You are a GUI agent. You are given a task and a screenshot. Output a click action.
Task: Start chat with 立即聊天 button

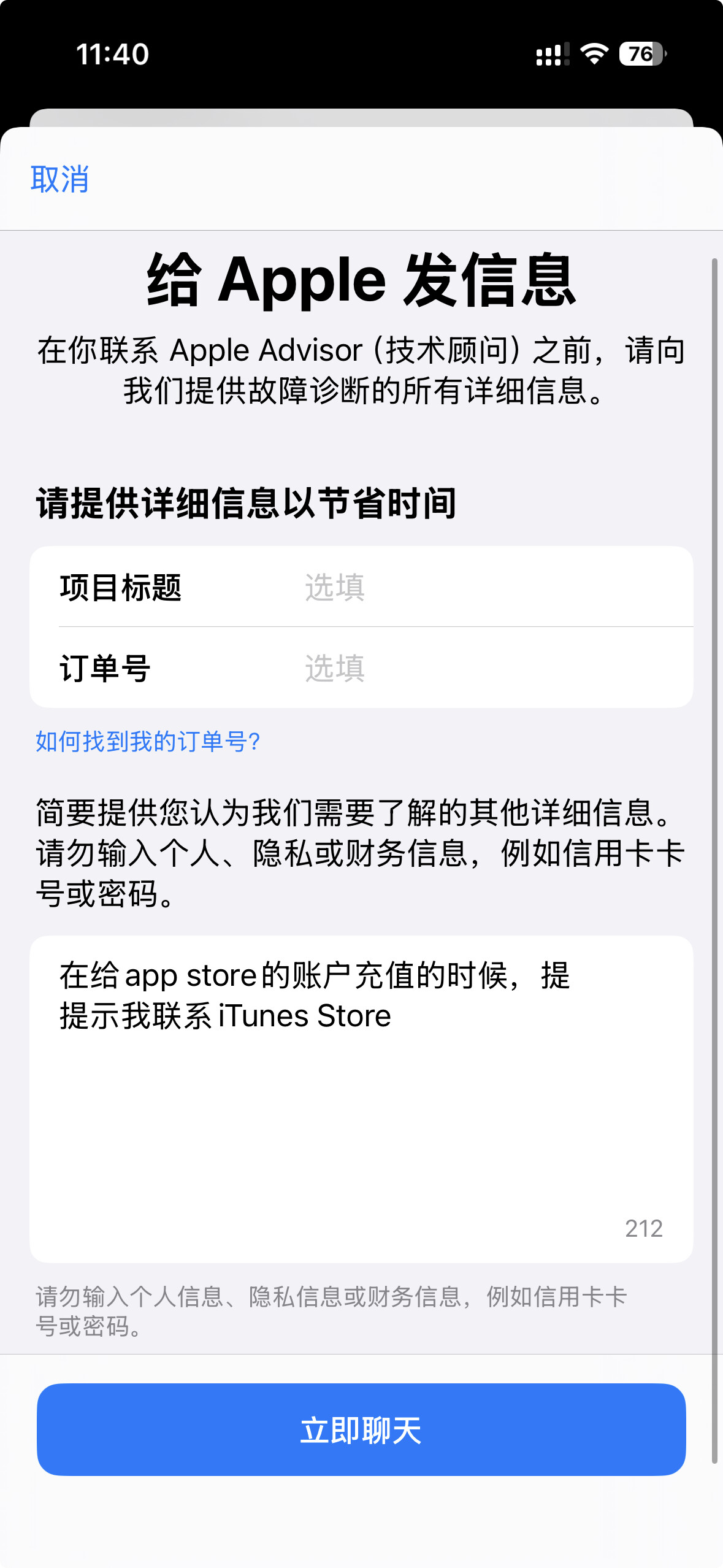tap(361, 1429)
